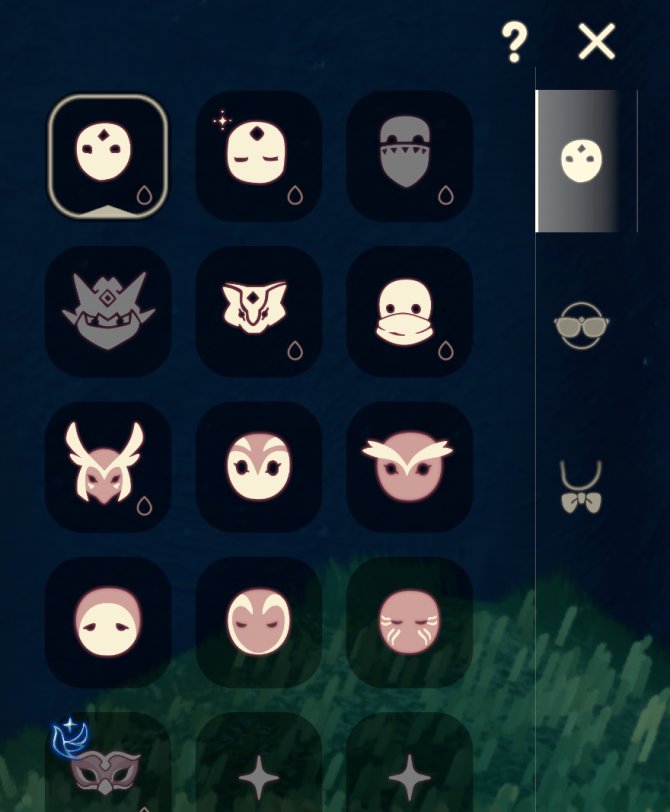The image size is (670, 812).
Task: Select the pink big-eyed owl mask
Action: pos(258,466)
